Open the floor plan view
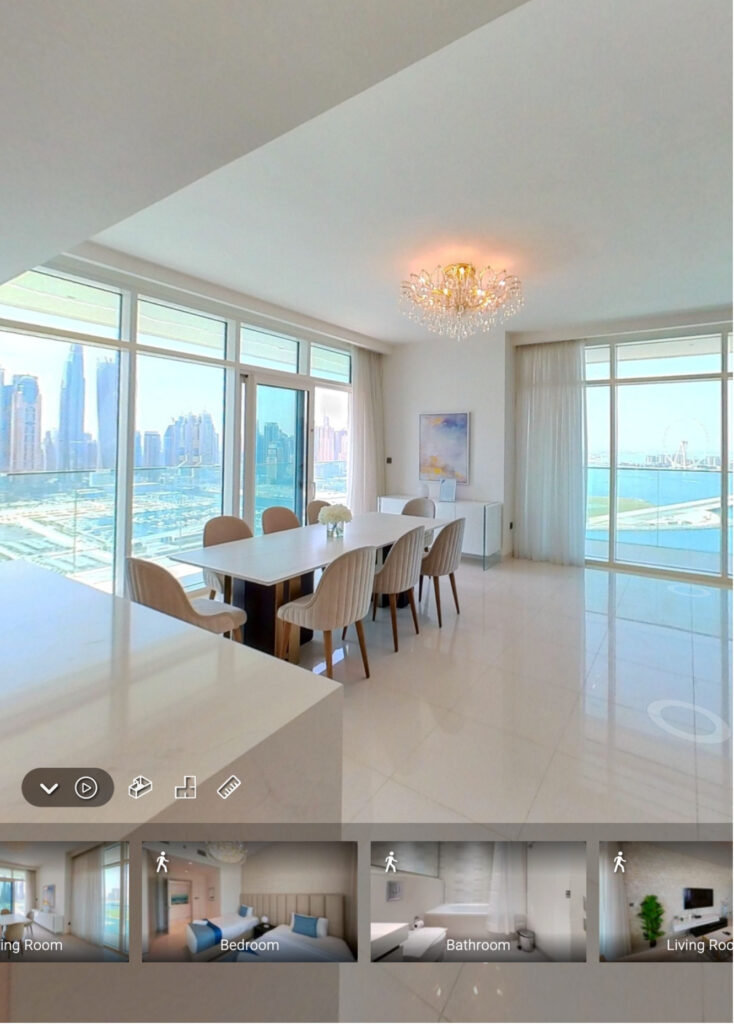734x1024 pixels. pyautogui.click(x=185, y=788)
